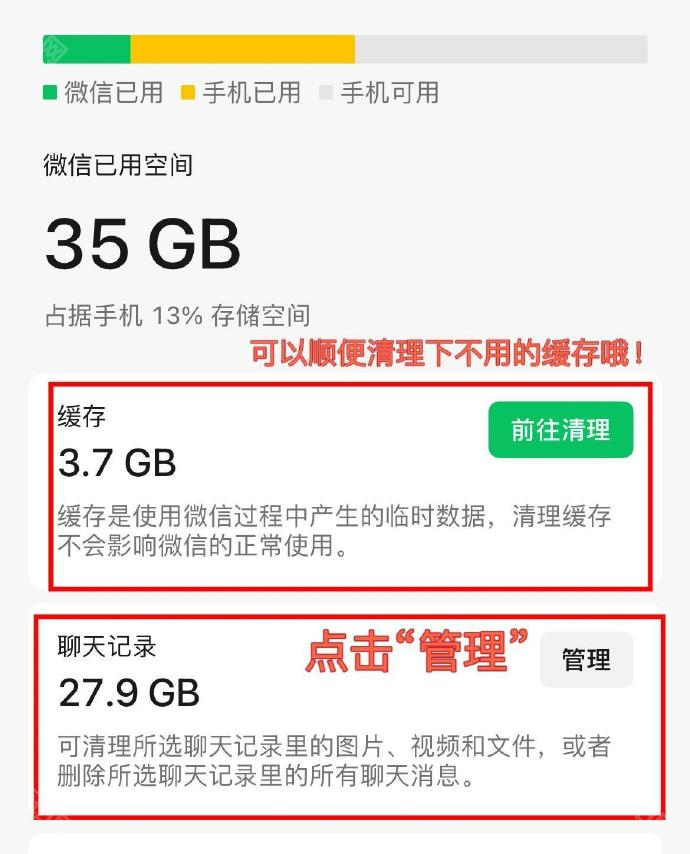The image size is (690, 854).
Task: Open 管理 for chat history
Action: coord(586,660)
